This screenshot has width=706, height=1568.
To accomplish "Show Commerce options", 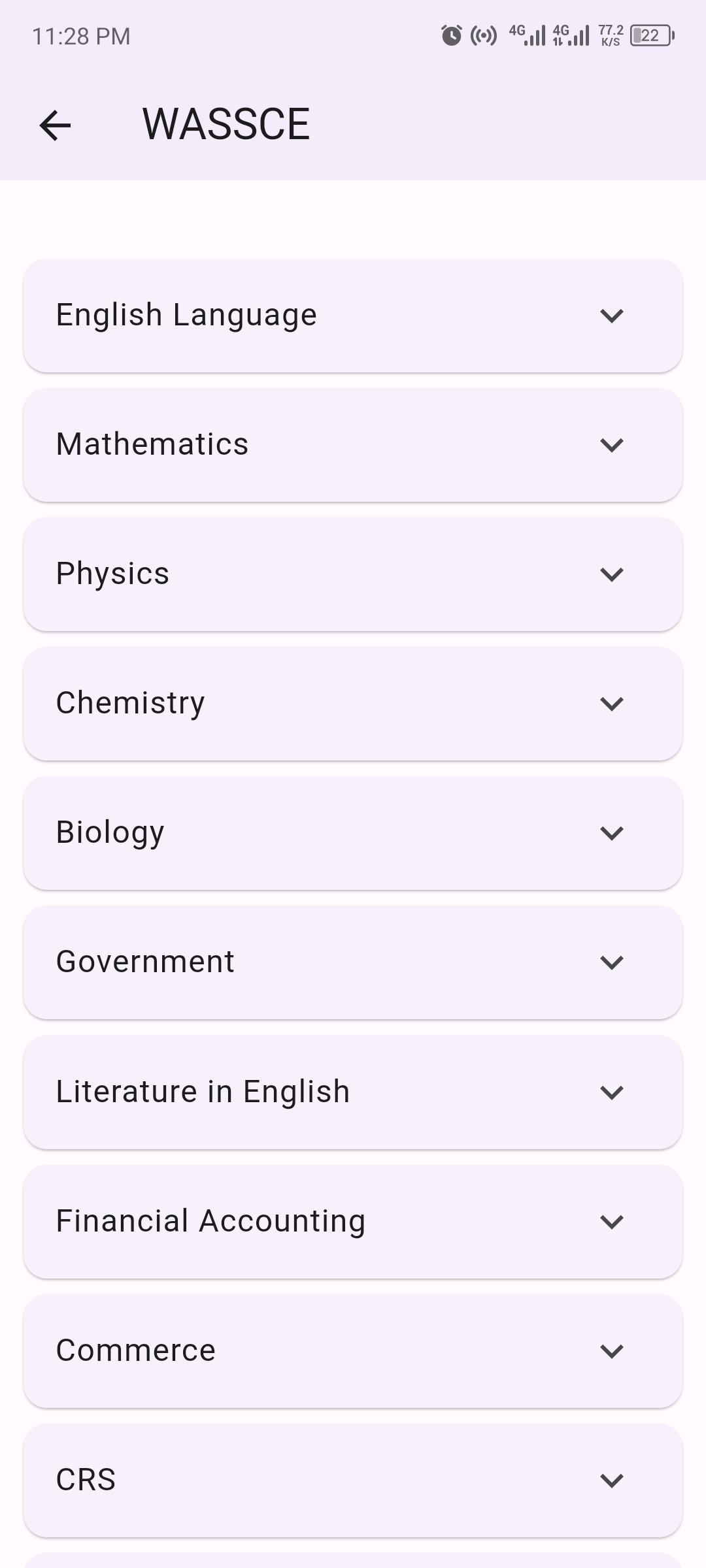I will click(x=353, y=1350).
